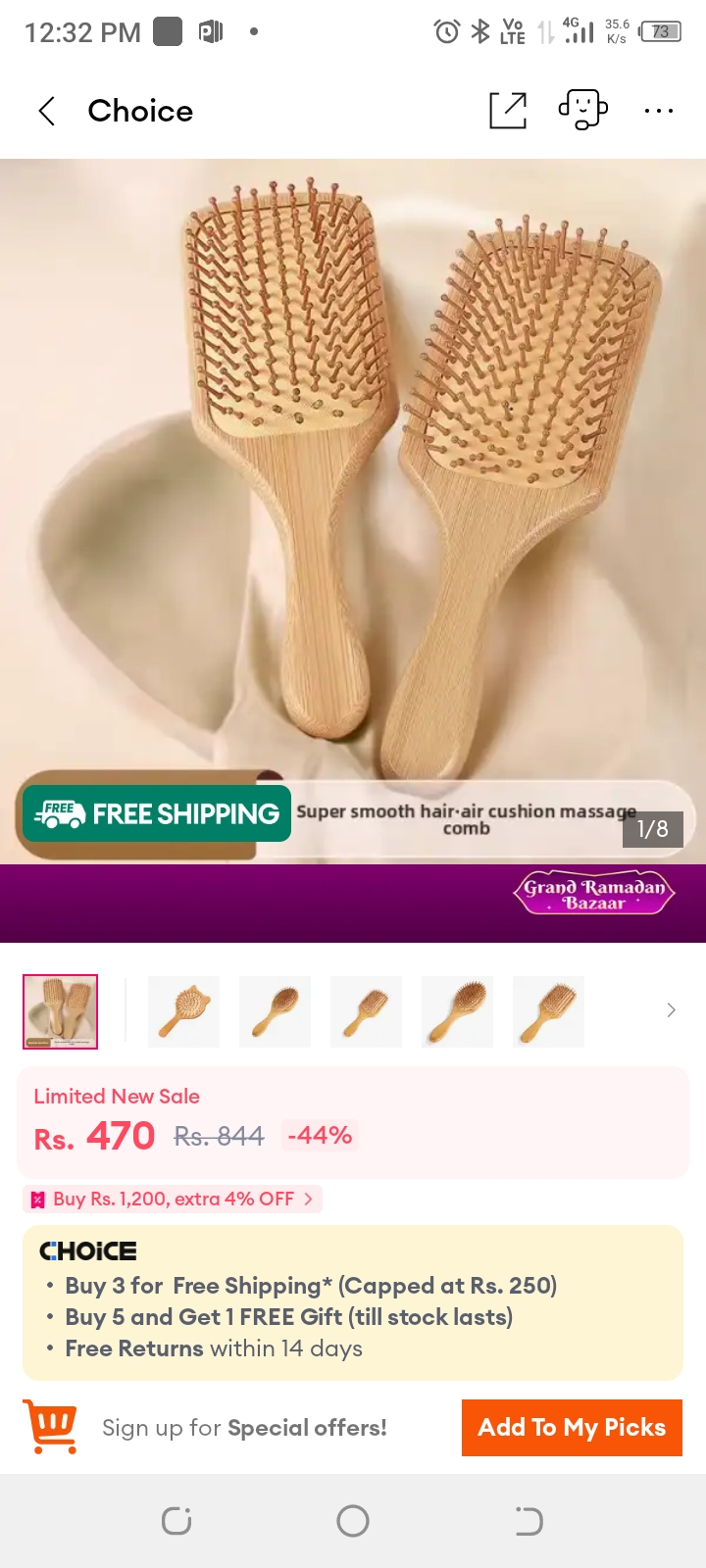This screenshot has height=1568, width=706.
Task: Open the Choice benefits card
Action: 353,1302
